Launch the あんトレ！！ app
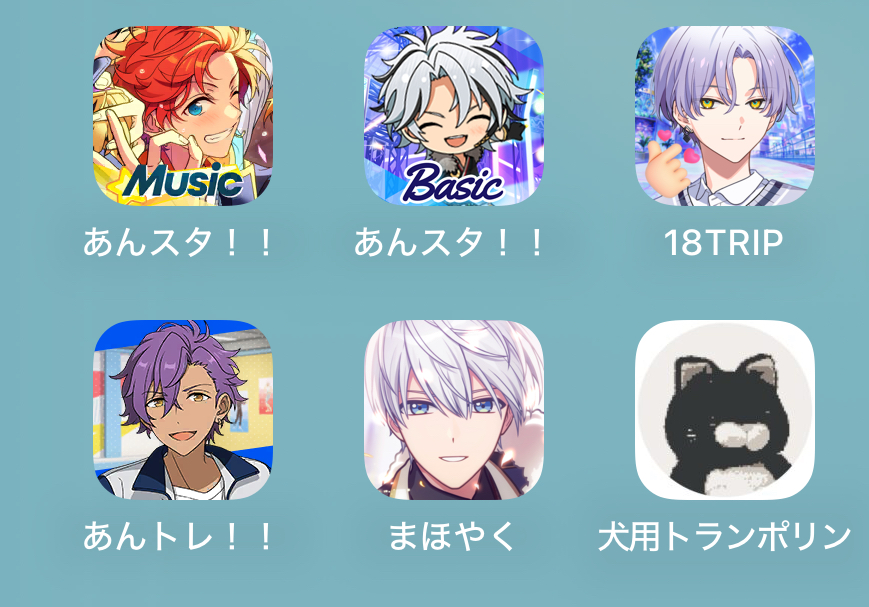 183,409
